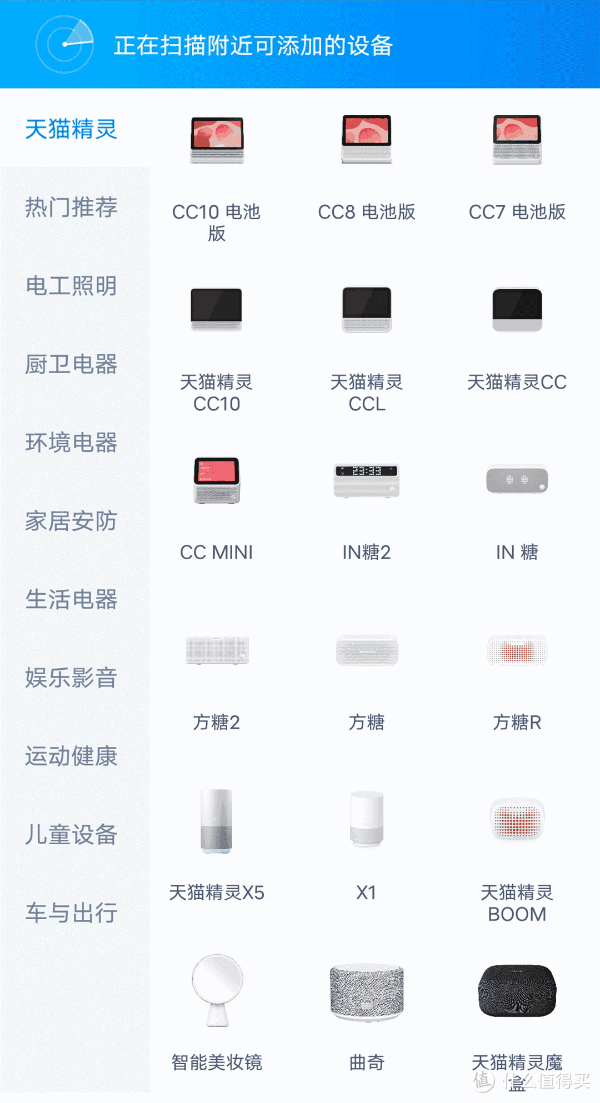The image size is (600, 1103).
Task: Select the 厨卫电器 category
Action: [x=71, y=364]
